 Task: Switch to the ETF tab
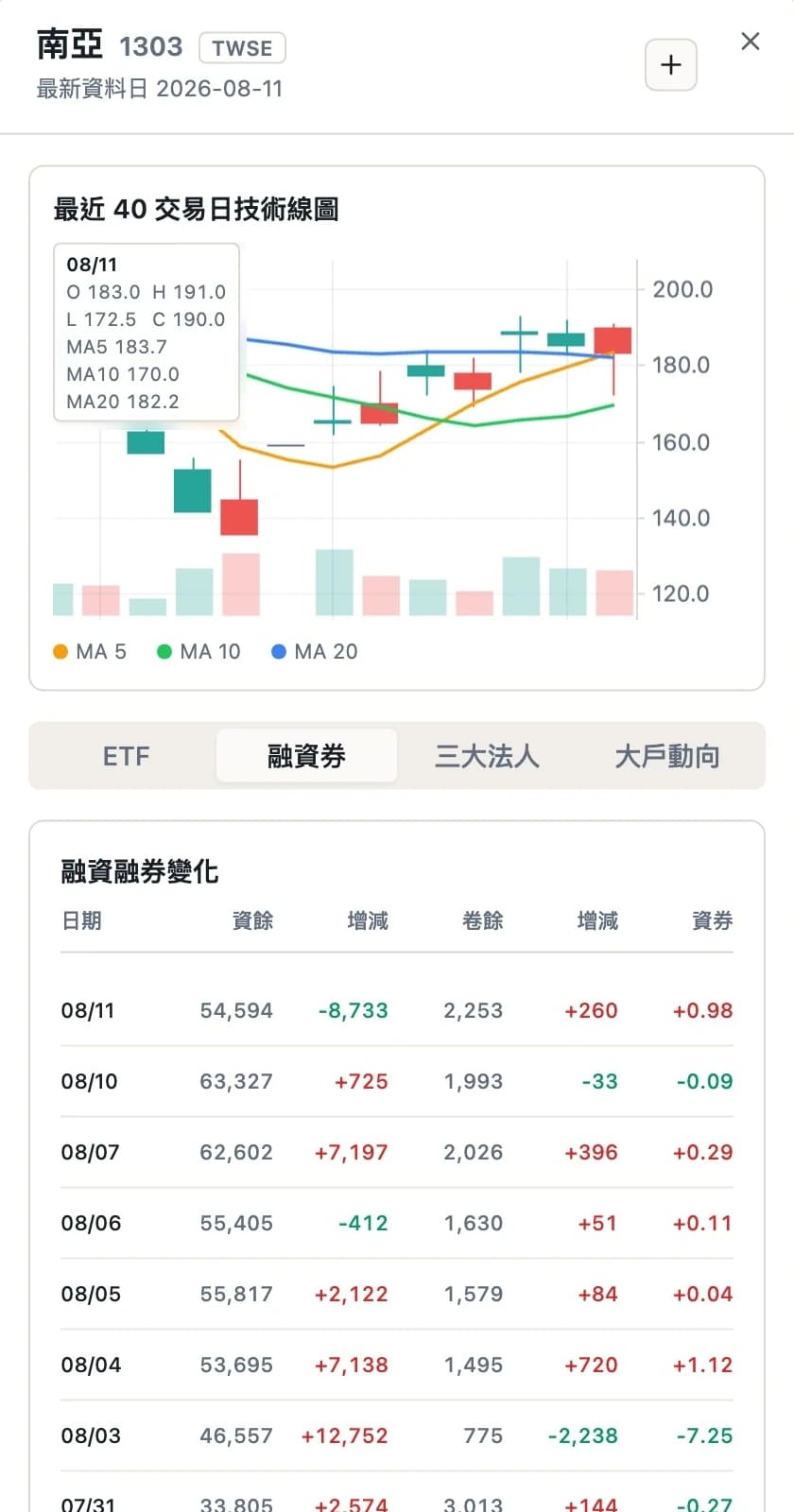click(x=127, y=756)
